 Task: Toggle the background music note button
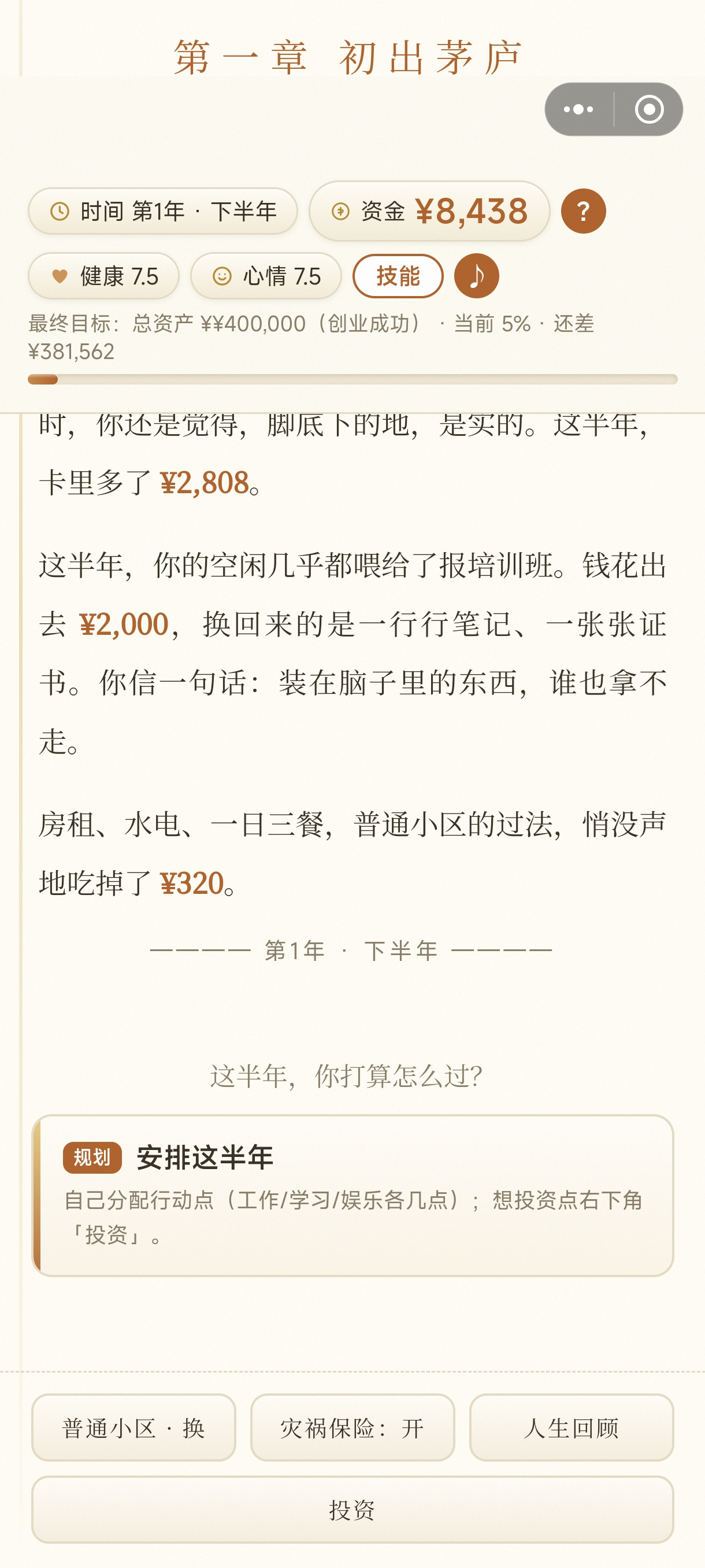click(x=477, y=276)
